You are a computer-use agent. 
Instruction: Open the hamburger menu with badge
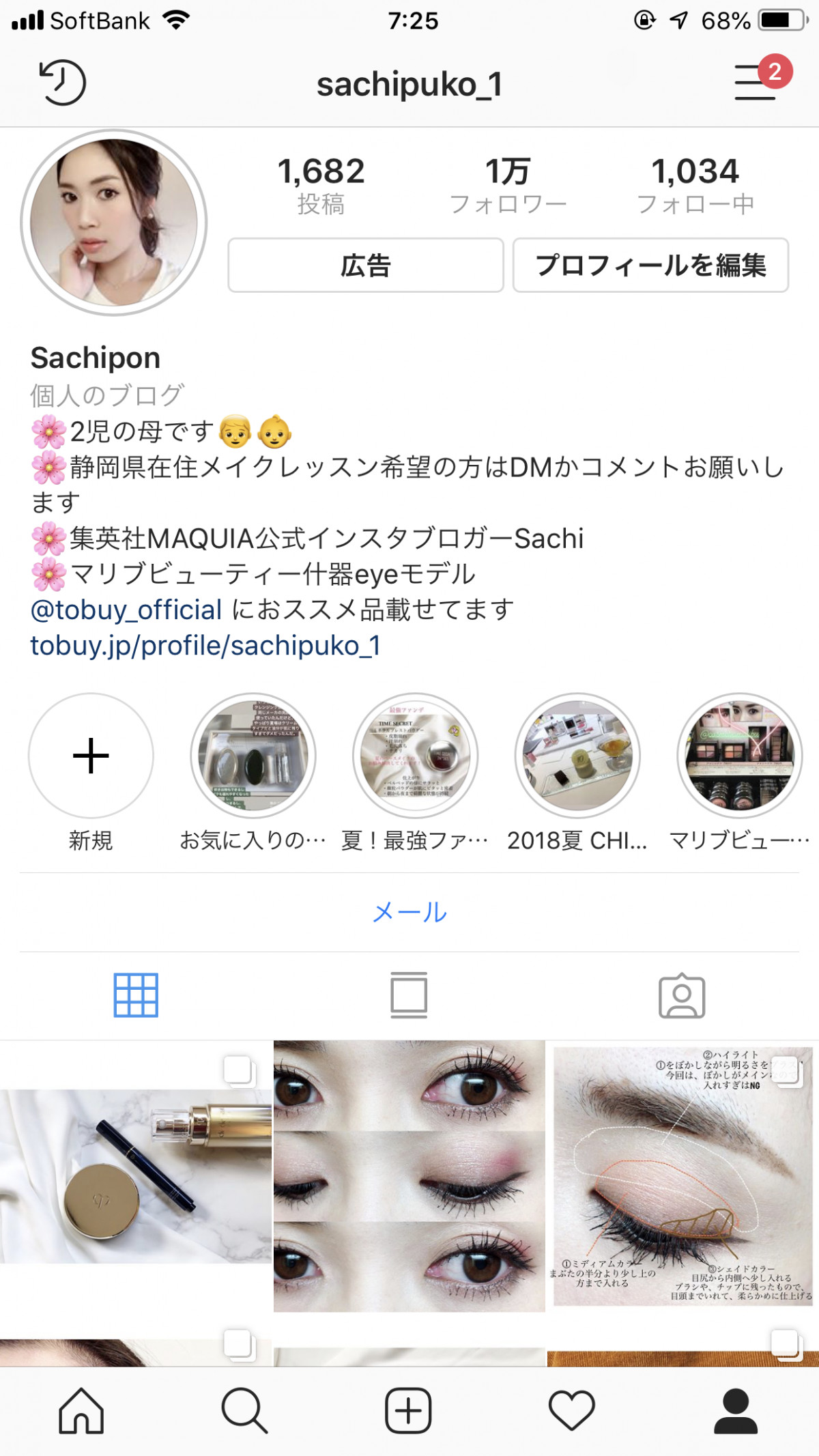756,83
